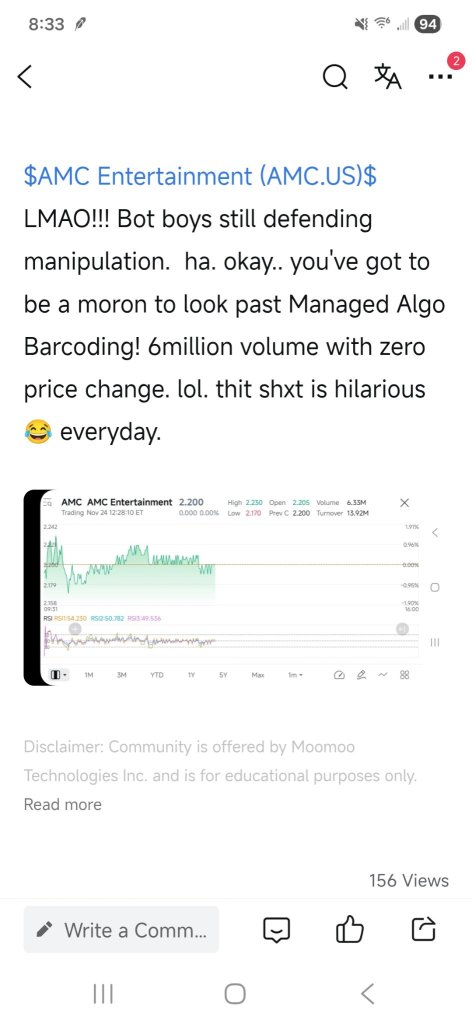Translate the post with the translate icon
The height and width of the screenshot is (1024, 472).
point(388,78)
